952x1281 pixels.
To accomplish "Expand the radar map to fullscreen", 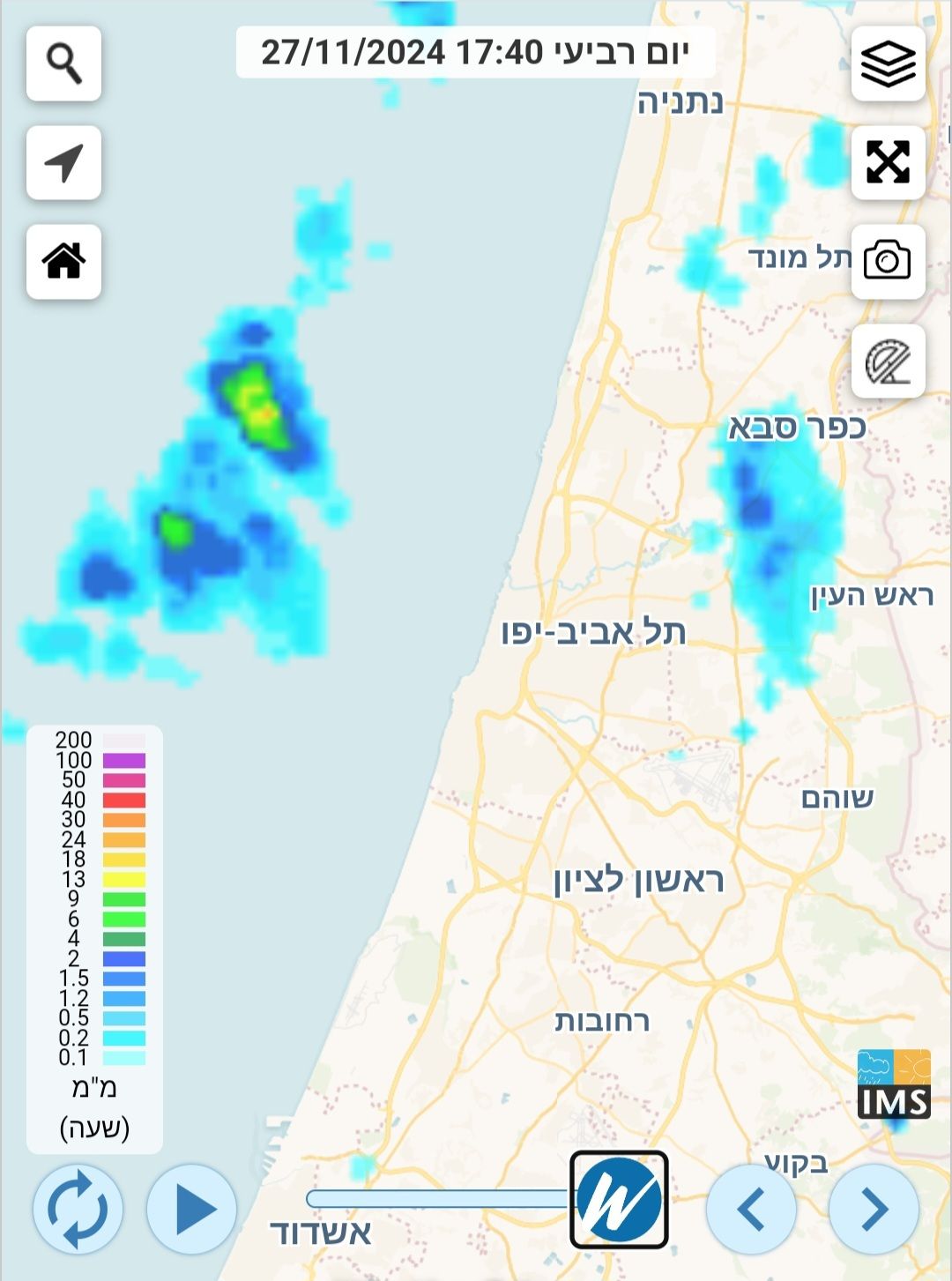I will click(888, 163).
